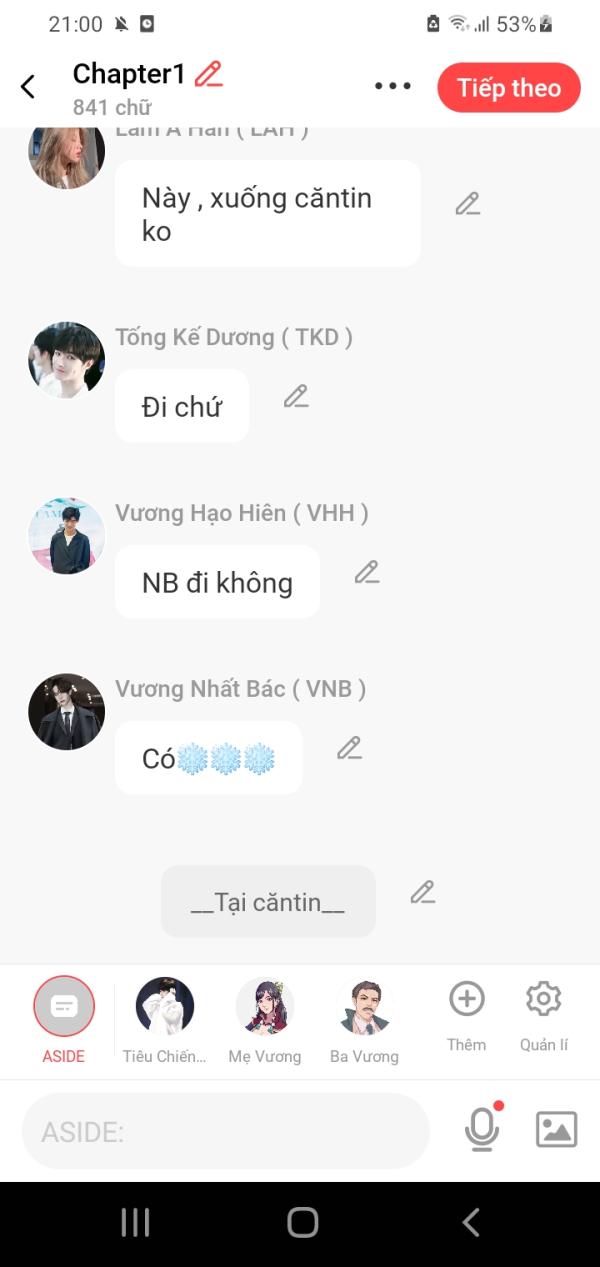The image size is (600, 1267).
Task: Edit the "Đi chứ" message
Action: click(x=295, y=396)
